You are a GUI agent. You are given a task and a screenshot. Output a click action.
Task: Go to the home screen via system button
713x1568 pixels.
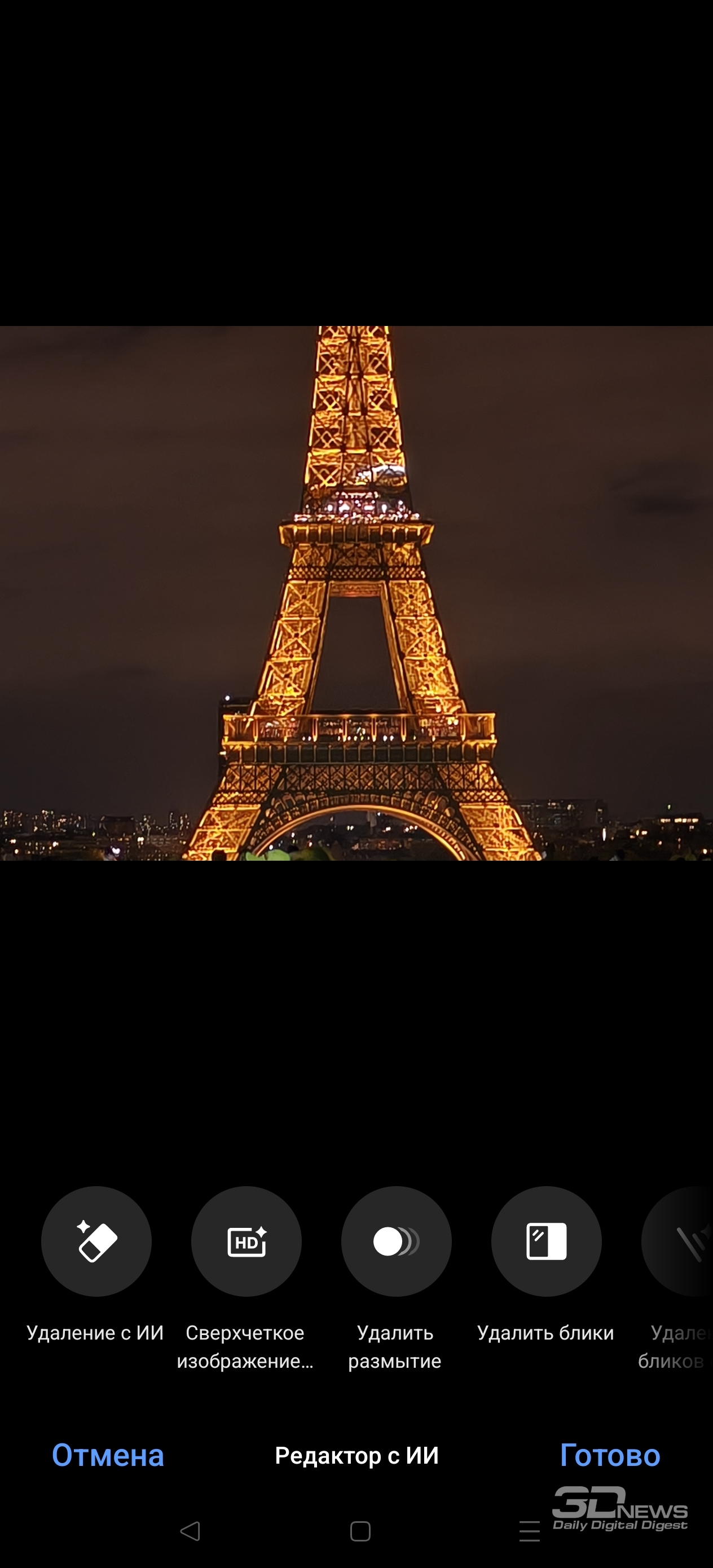tap(360, 1531)
